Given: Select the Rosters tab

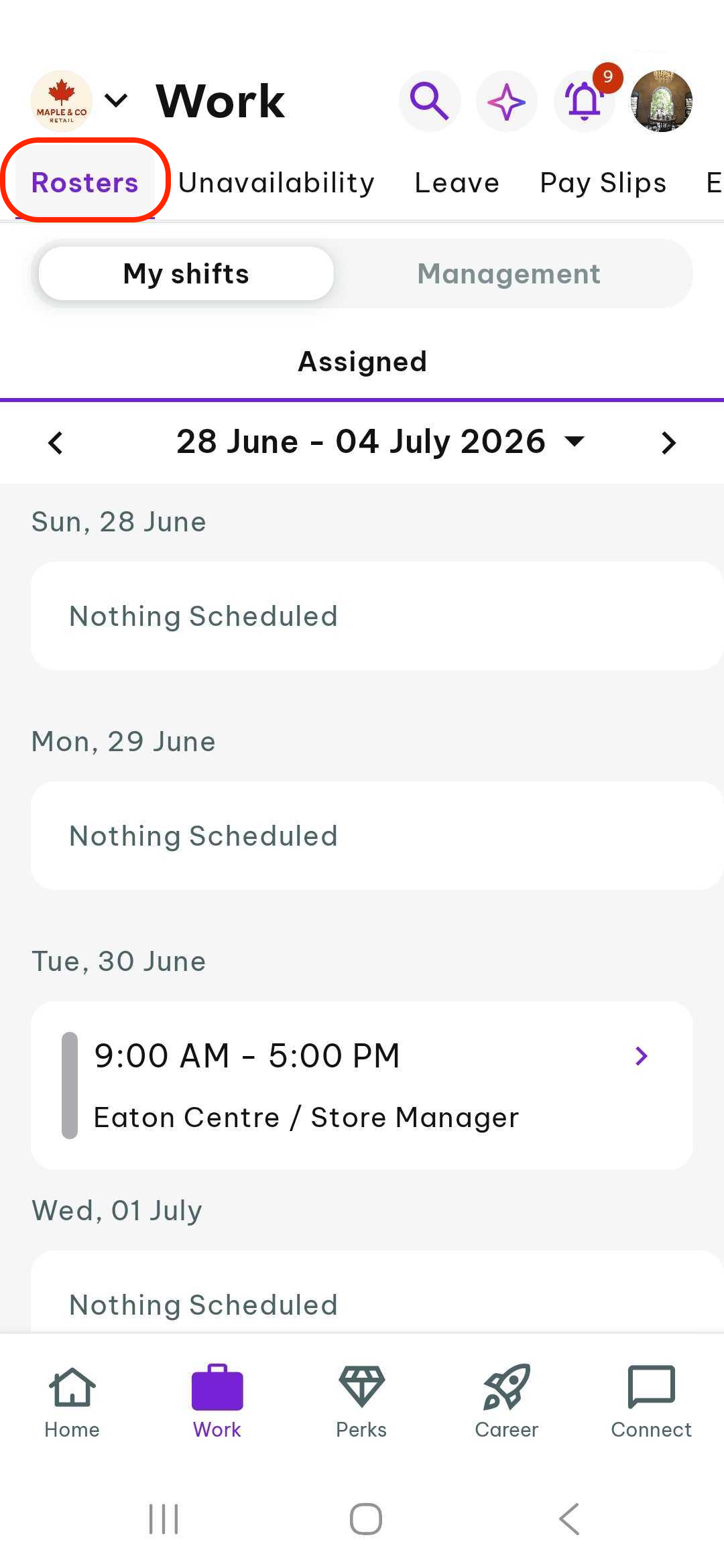Looking at the screenshot, I should point(85,183).
